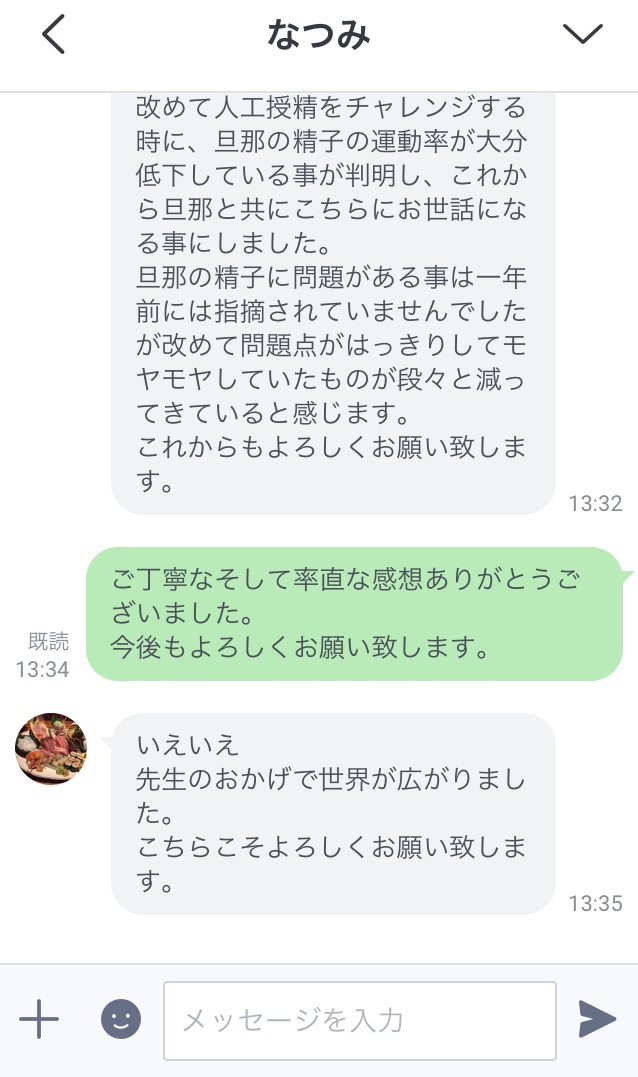Go back from なつみ chat
Viewport: 638px width, 1077px height.
pyautogui.click(x=53, y=35)
